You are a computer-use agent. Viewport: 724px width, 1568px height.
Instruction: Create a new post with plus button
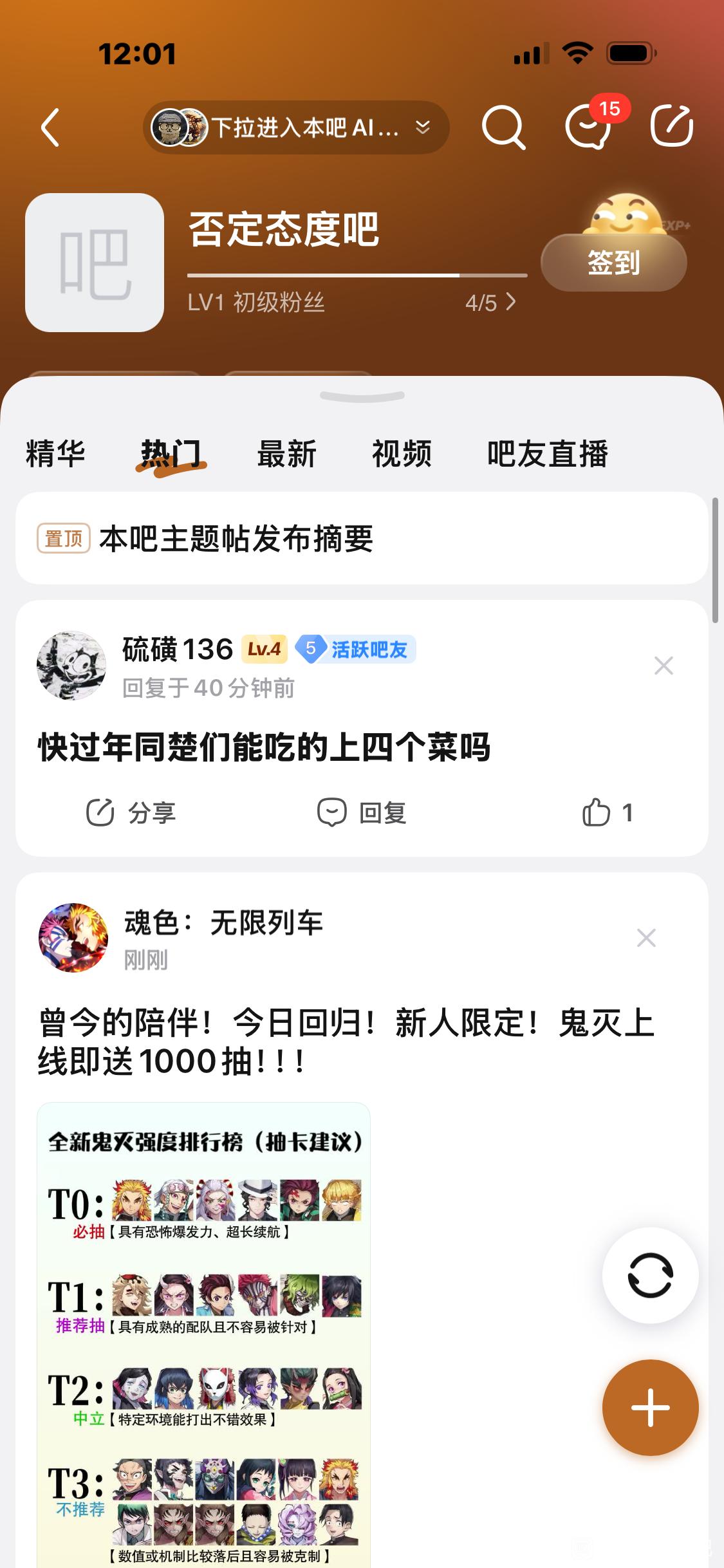[x=650, y=1408]
